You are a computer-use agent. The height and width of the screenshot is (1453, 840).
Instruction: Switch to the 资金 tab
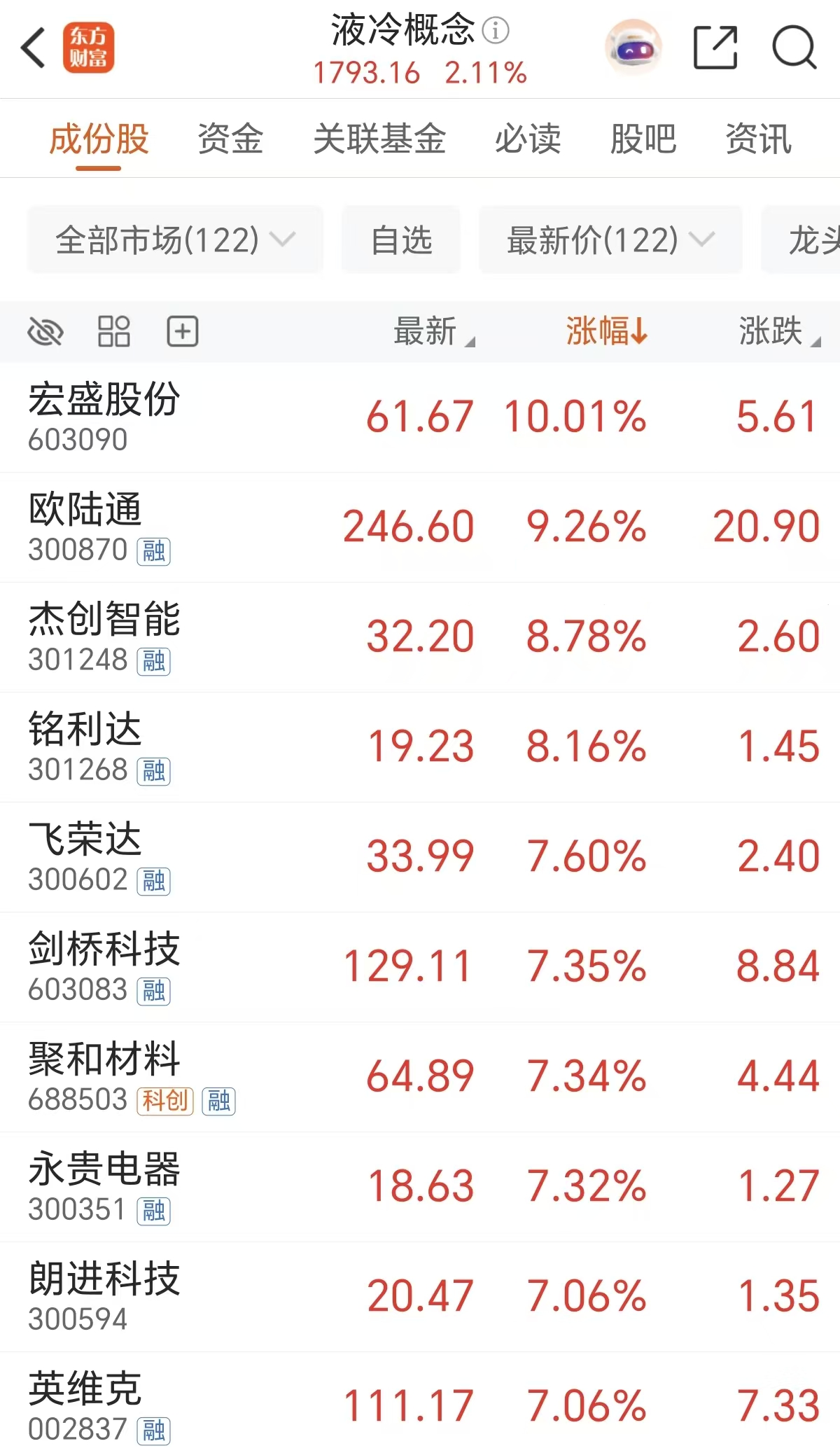[x=230, y=138]
